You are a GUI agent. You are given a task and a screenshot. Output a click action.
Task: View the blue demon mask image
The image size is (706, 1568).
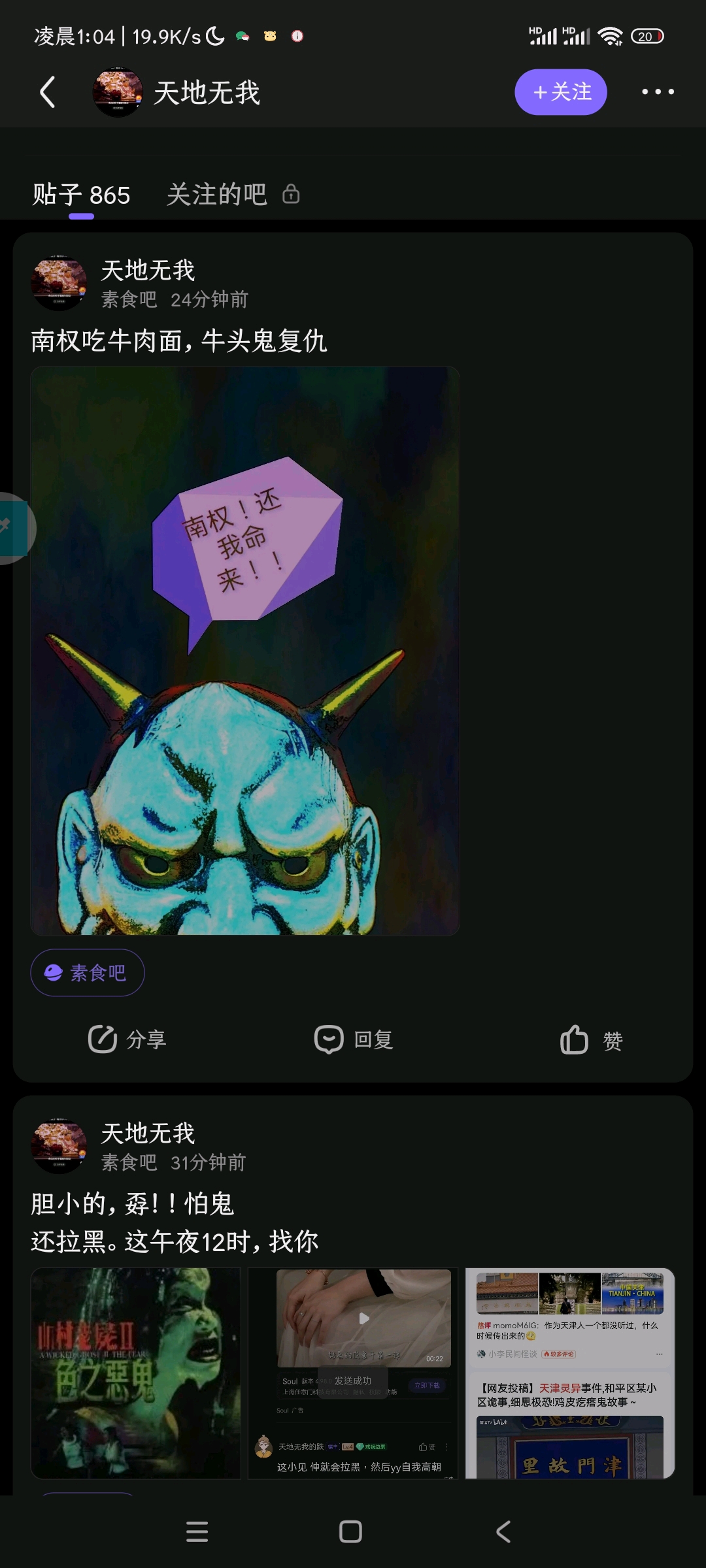245,651
